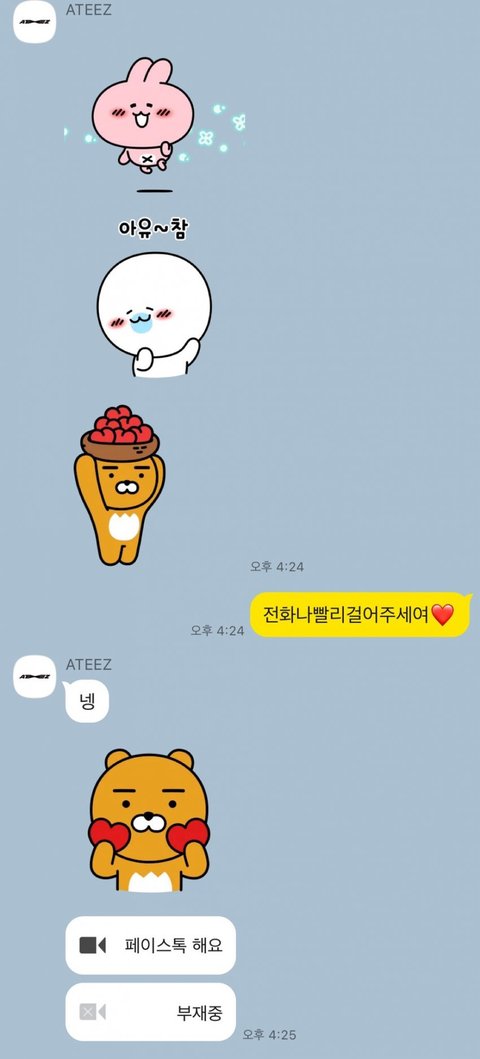The height and width of the screenshot is (1059, 480).
Task: Open the 페이스톡 해요 video call bubble
Action: point(151,945)
